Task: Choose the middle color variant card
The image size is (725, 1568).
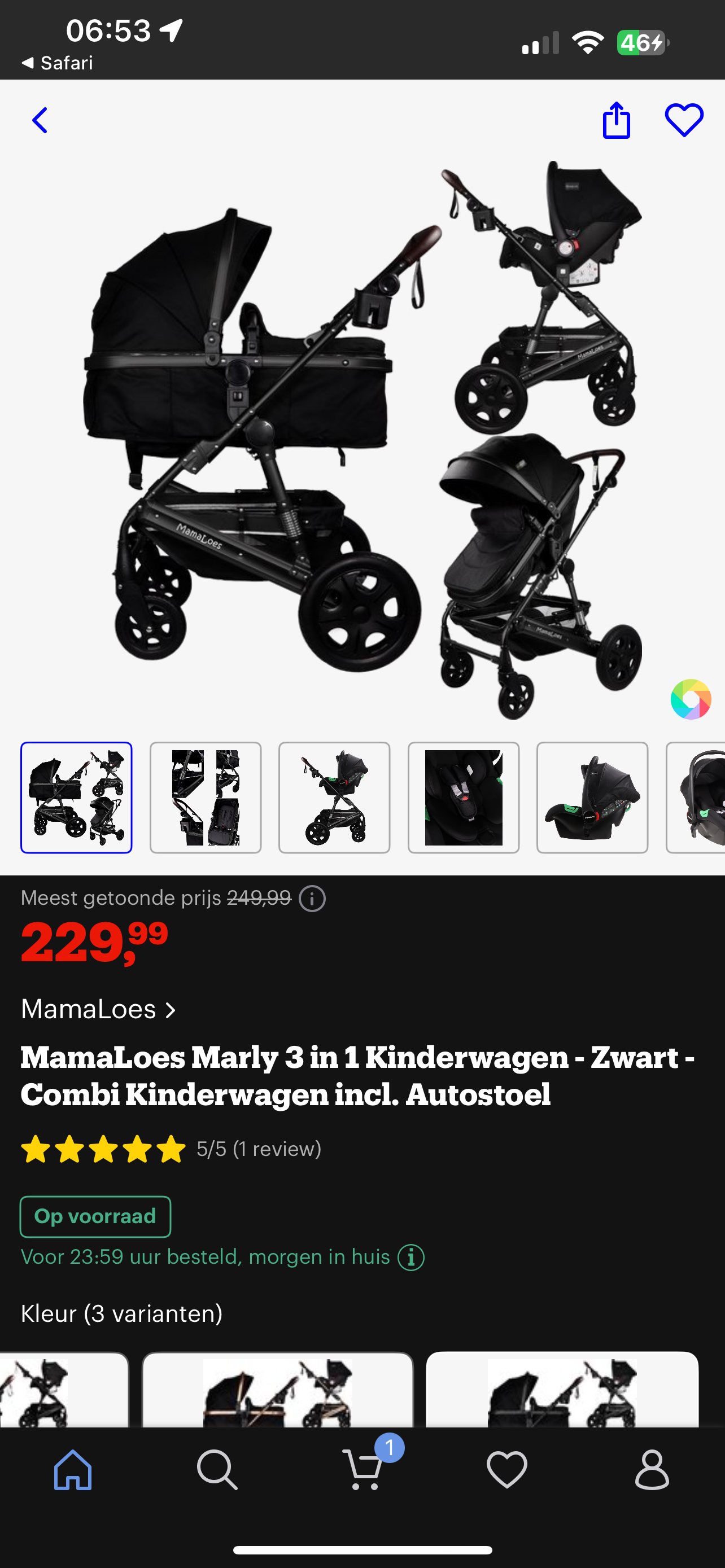Action: coord(278,1390)
